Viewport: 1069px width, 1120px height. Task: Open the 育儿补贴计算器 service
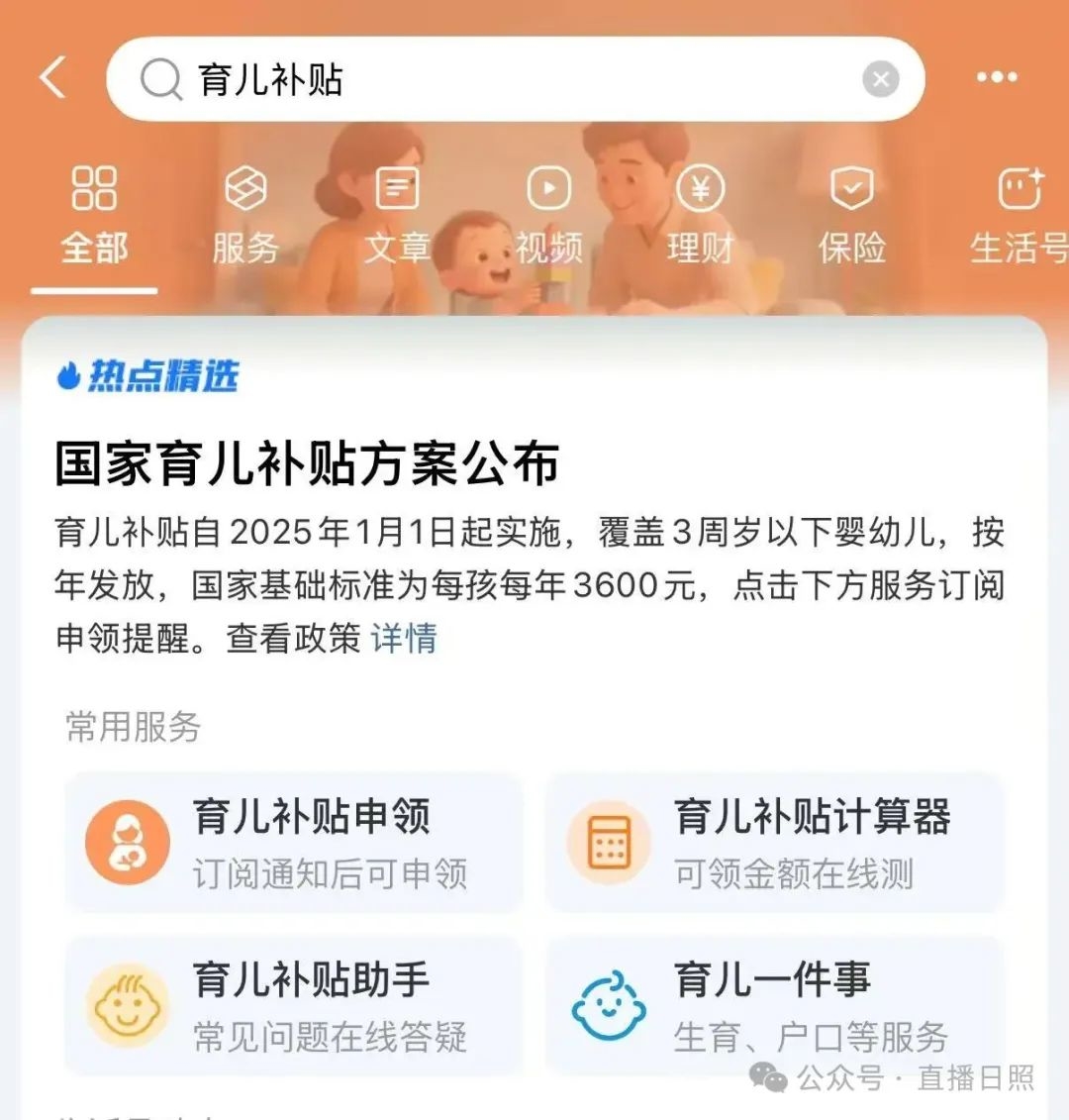775,843
